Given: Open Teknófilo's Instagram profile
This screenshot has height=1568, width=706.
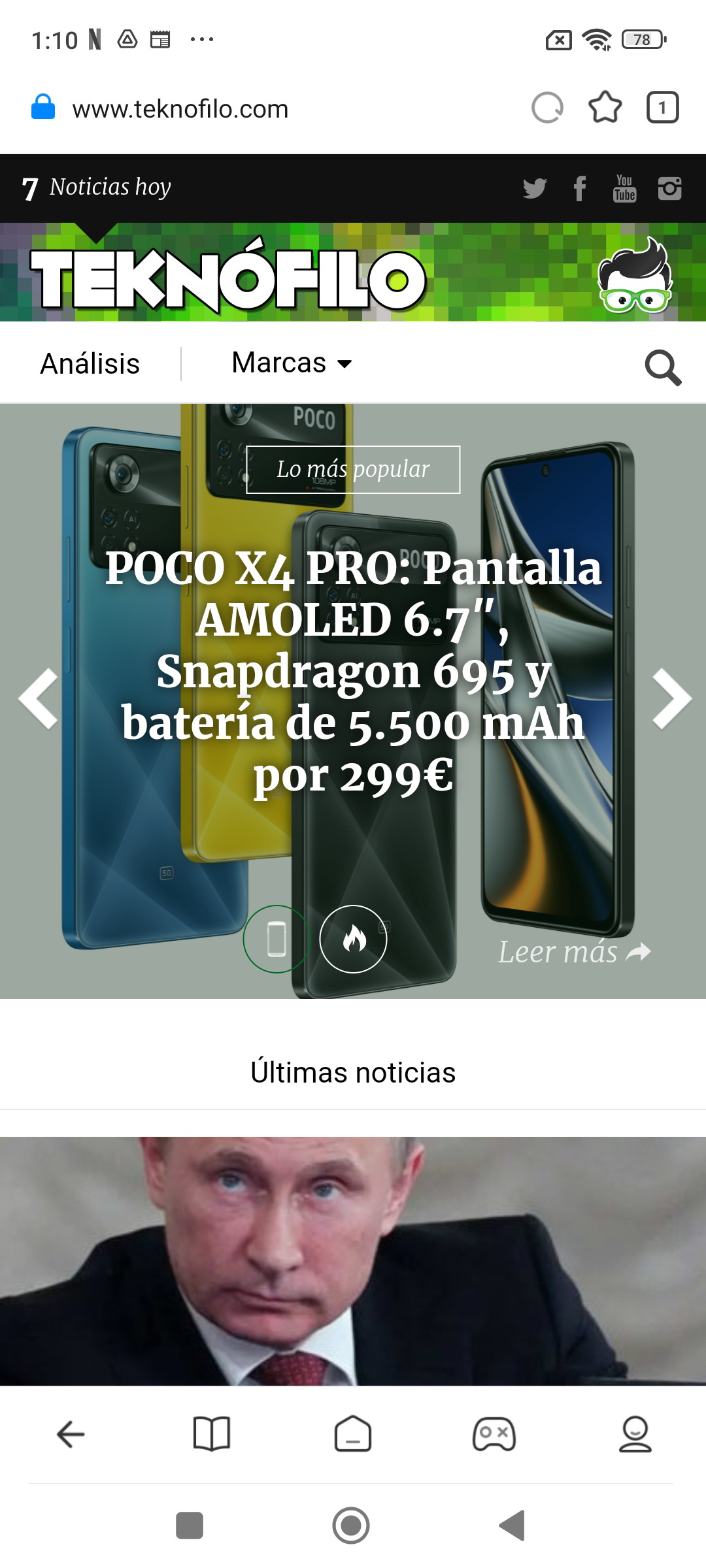Looking at the screenshot, I should (x=669, y=188).
